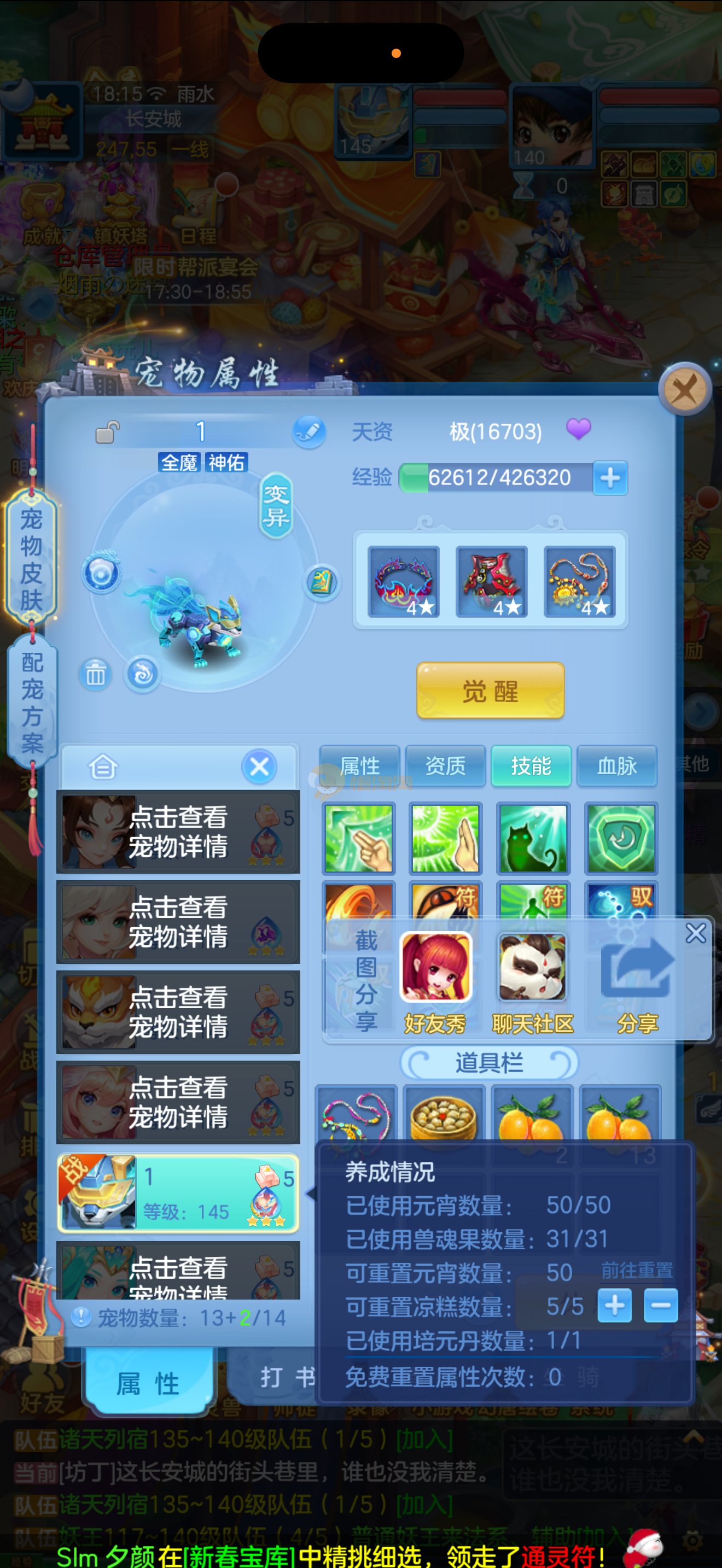Tap 前往重置 link
The image size is (722, 1568).
tap(637, 1271)
